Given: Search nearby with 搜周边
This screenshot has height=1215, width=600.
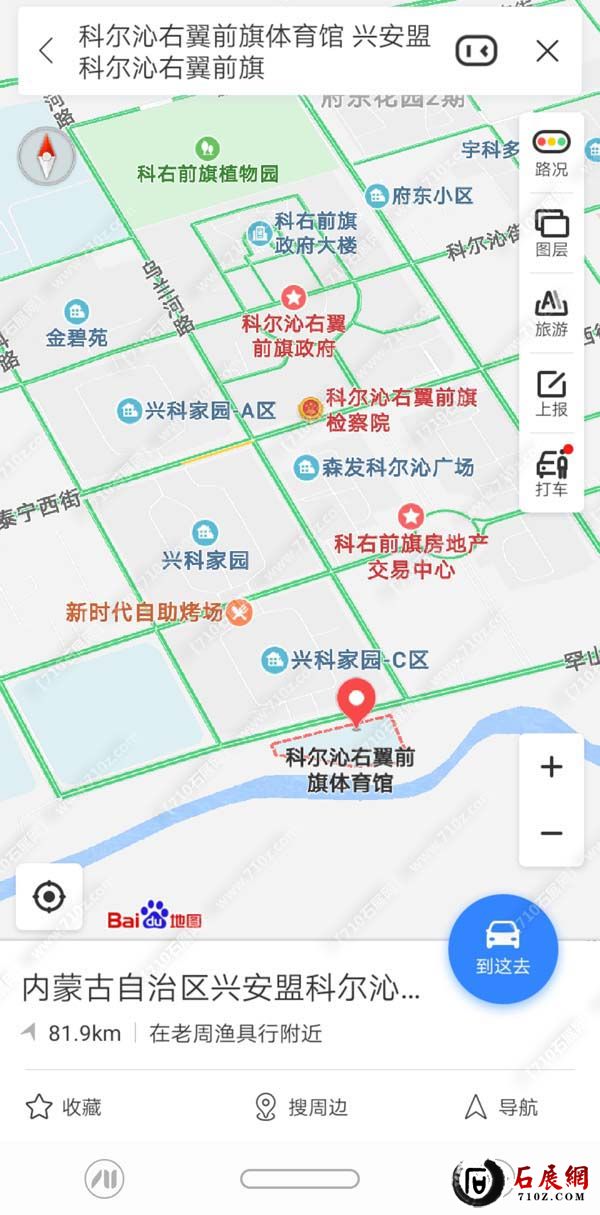Looking at the screenshot, I should point(300,1107).
